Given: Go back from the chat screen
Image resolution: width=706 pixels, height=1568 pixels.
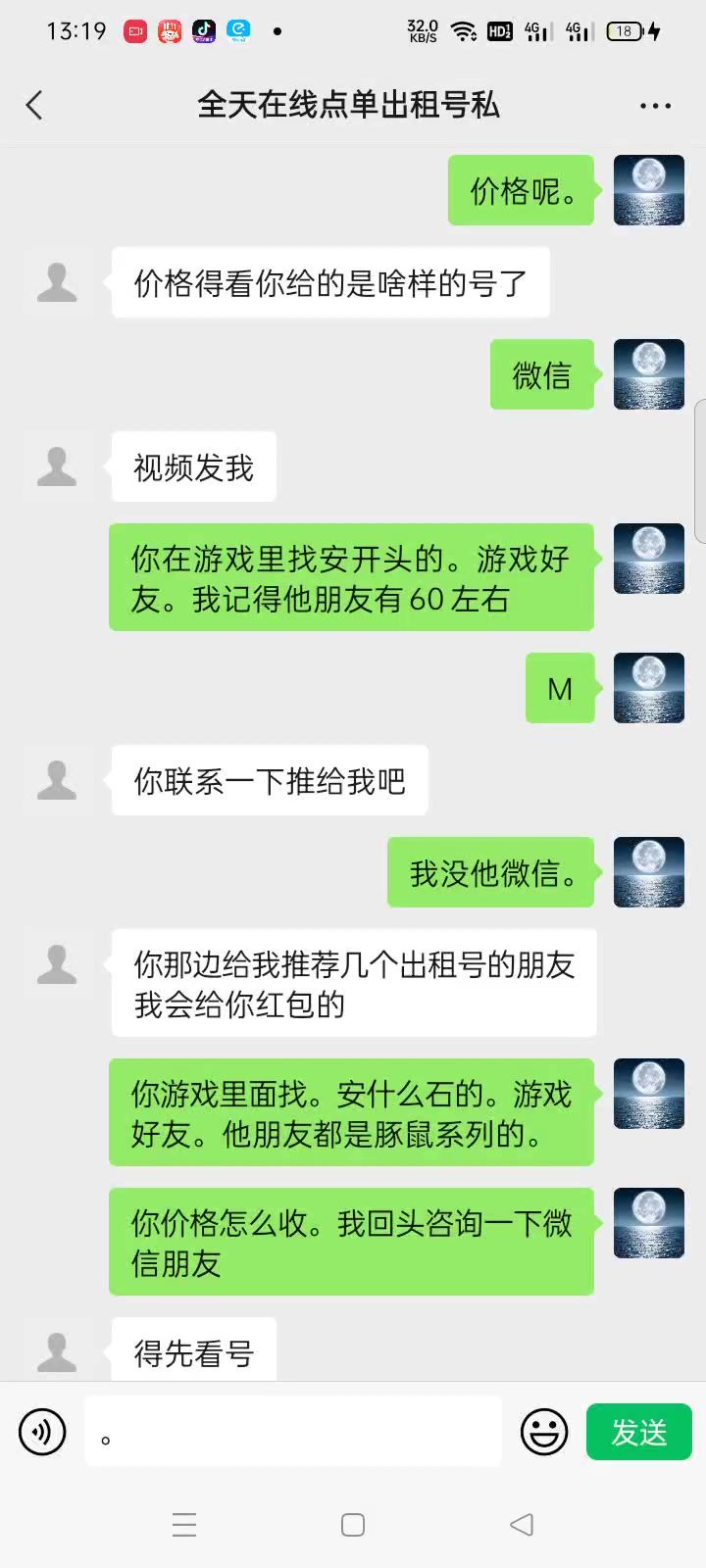Looking at the screenshot, I should 35,105.
